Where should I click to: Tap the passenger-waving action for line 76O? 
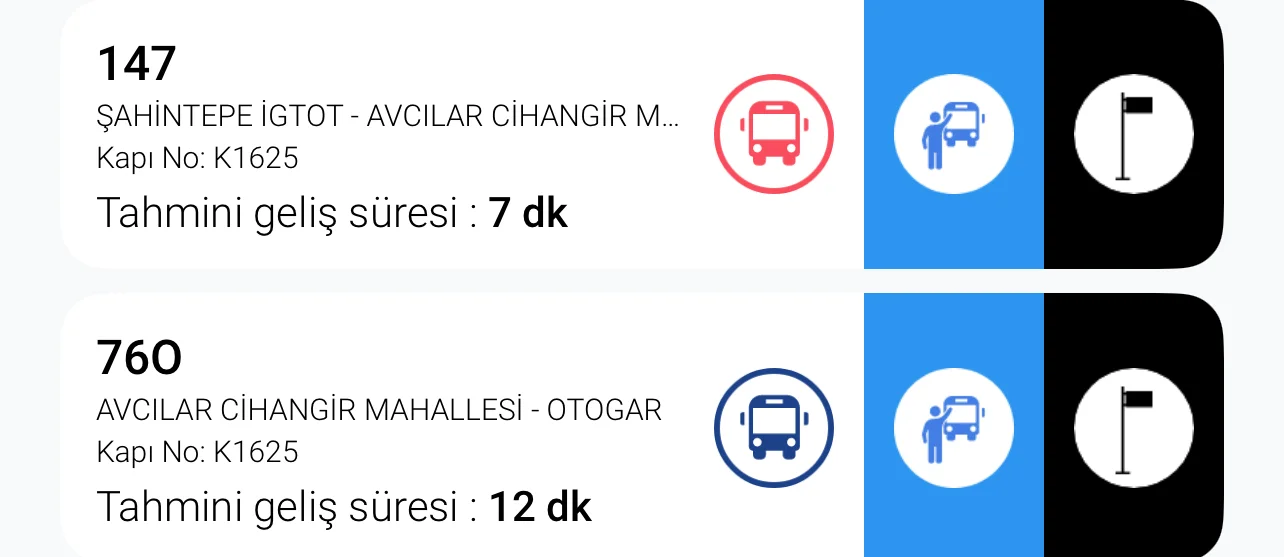tap(953, 428)
